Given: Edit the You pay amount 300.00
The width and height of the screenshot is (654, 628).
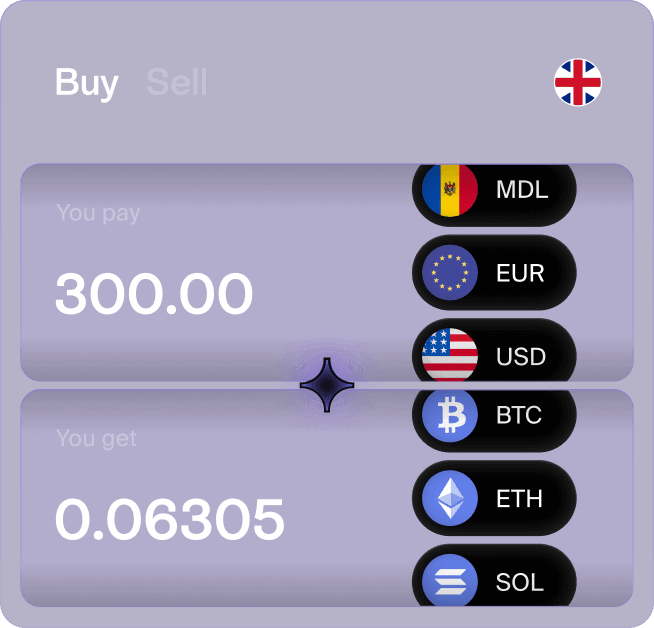Looking at the screenshot, I should (154, 295).
